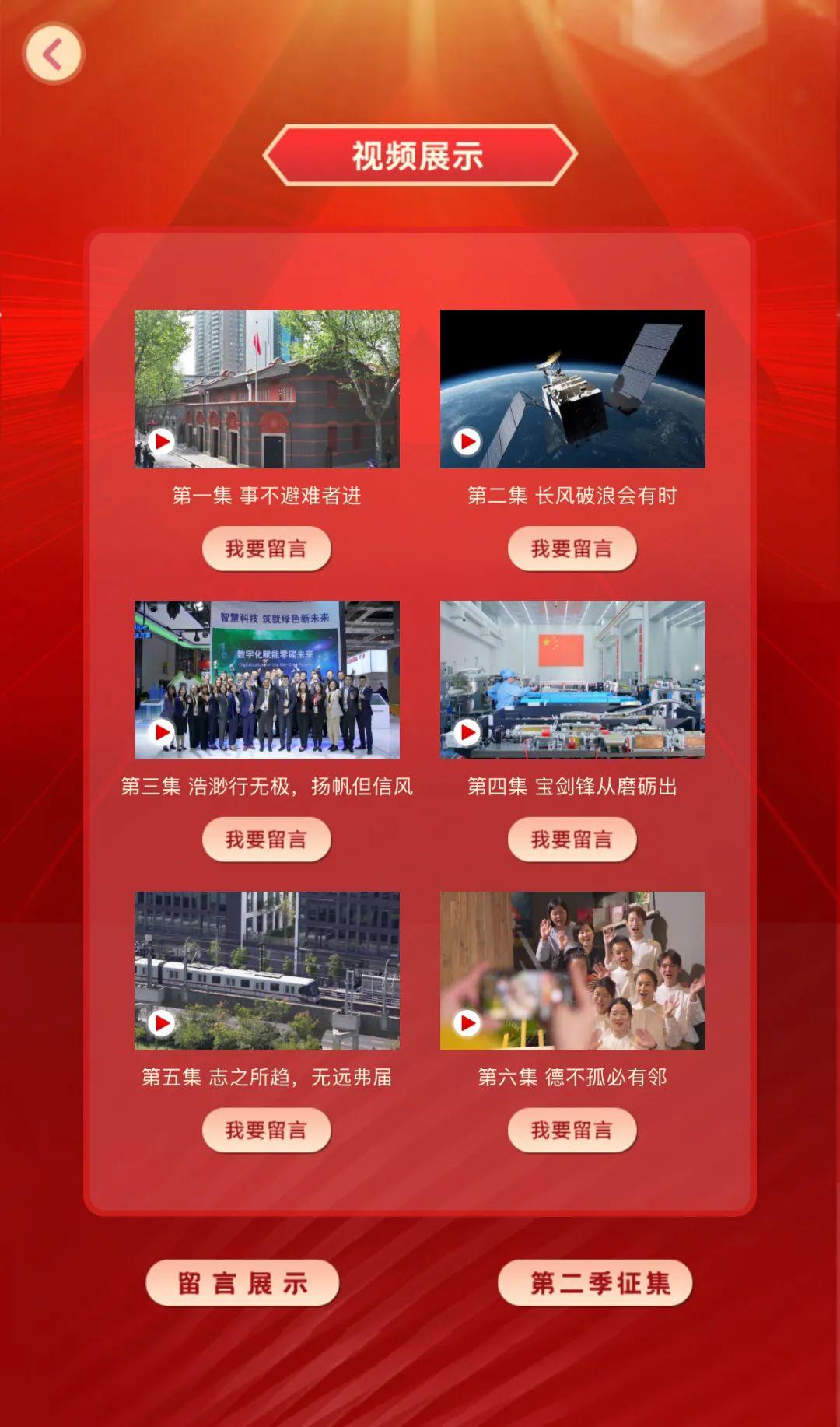The width and height of the screenshot is (840, 1427).
Task: Play episode five video 志之所趋
Action: tap(161, 1022)
